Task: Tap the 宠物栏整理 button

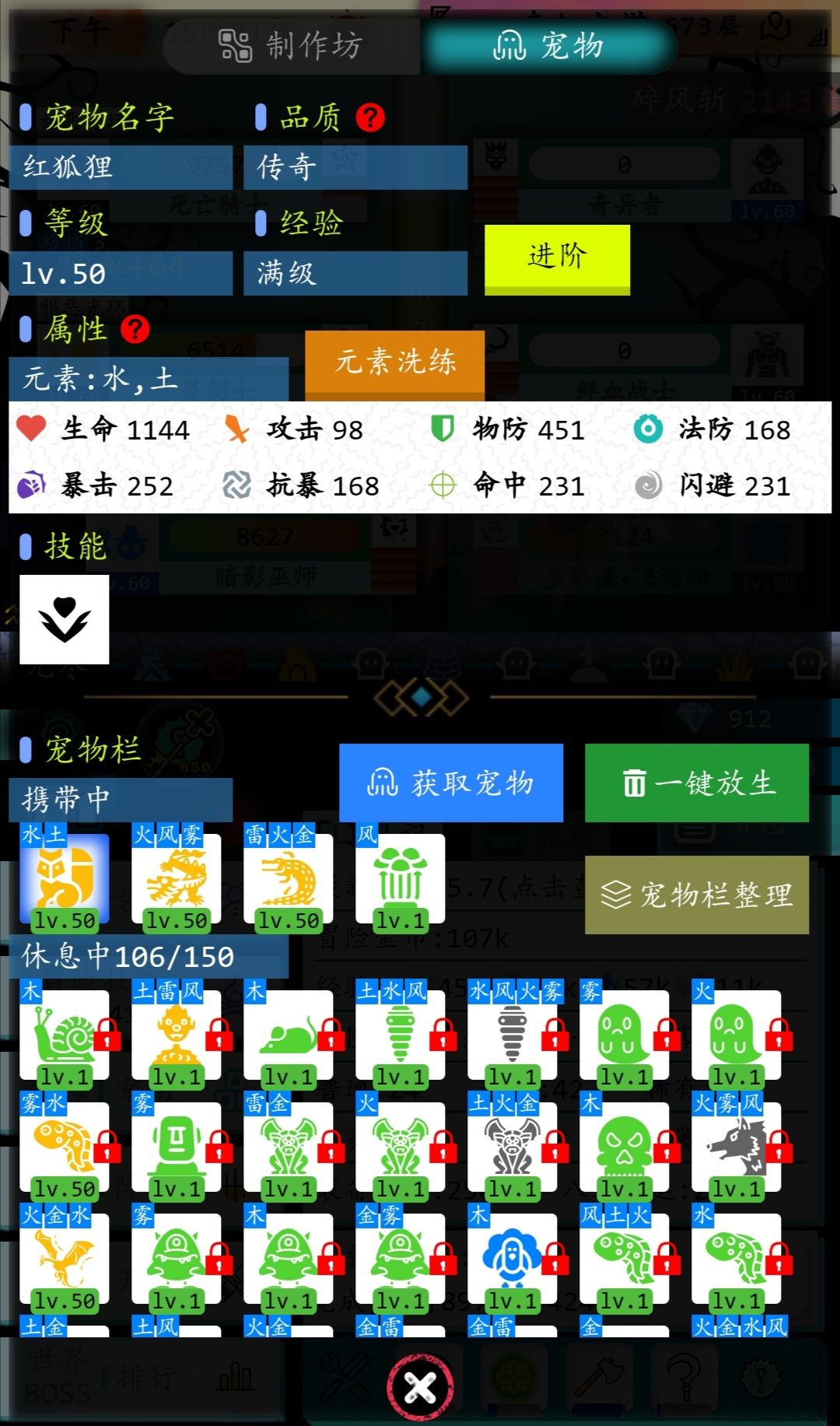Action: [697, 895]
